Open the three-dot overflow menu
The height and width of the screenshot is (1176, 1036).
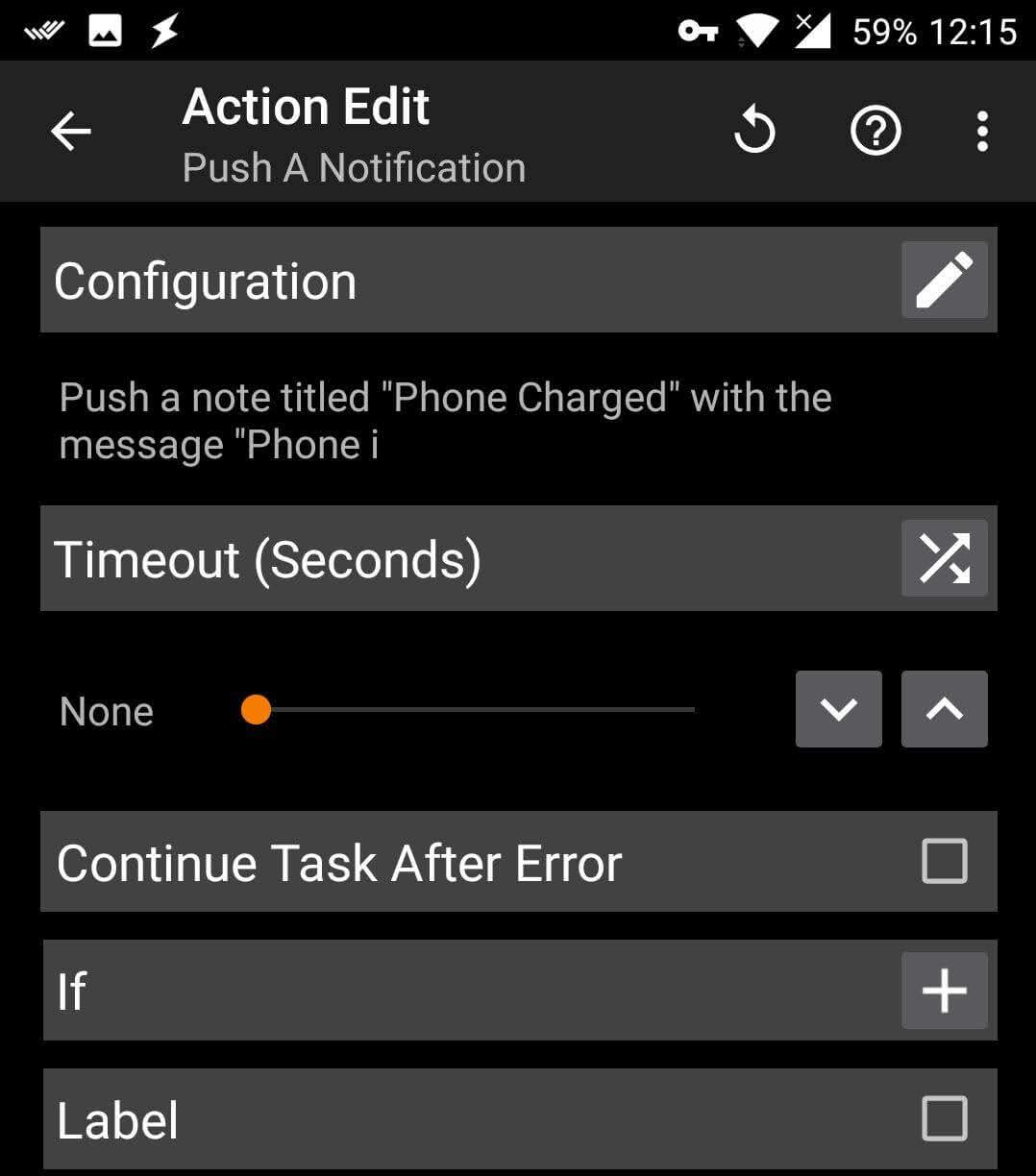pyautogui.click(x=981, y=131)
